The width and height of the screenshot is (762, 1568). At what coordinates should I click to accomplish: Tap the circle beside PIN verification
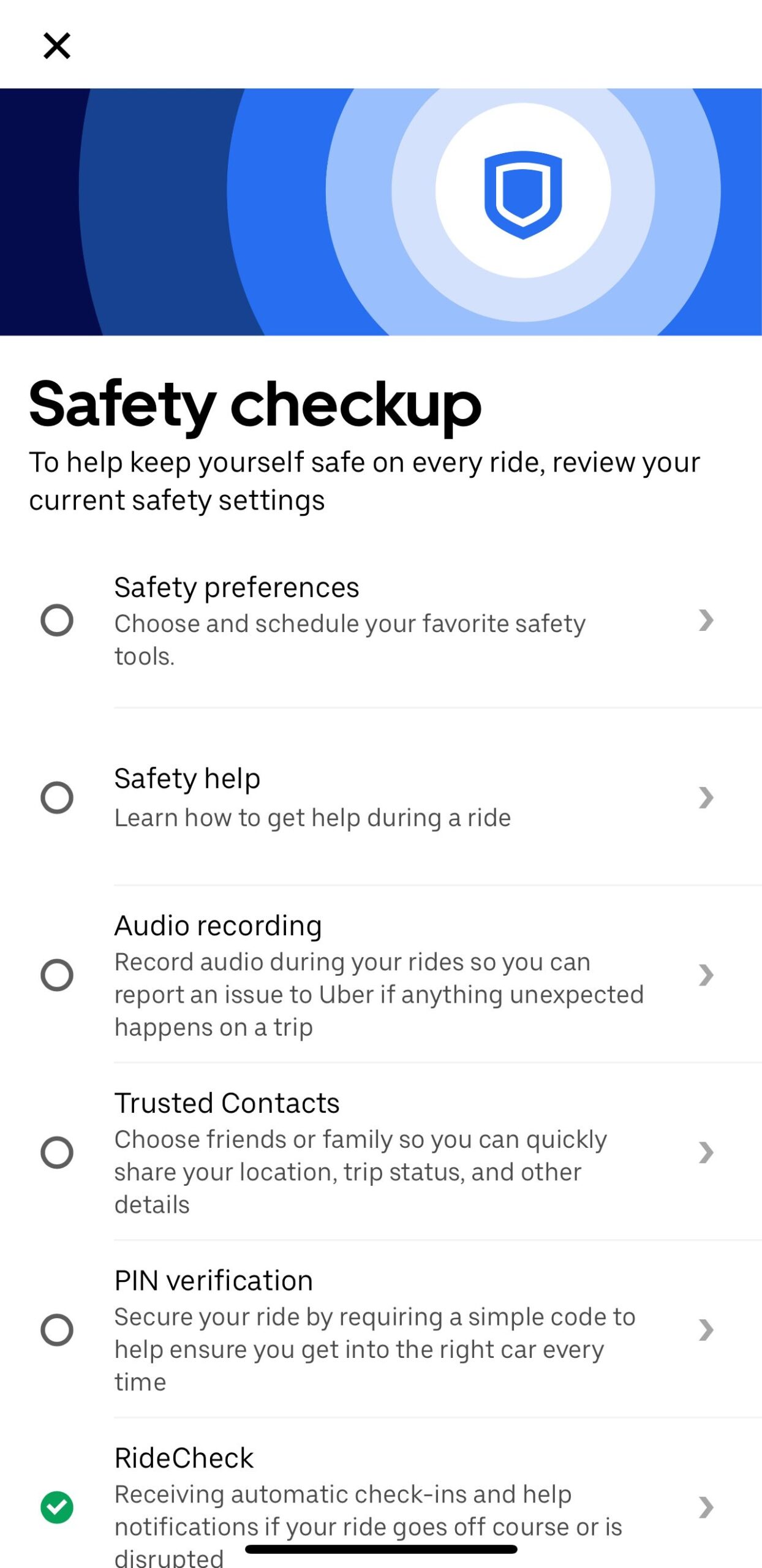58,1330
